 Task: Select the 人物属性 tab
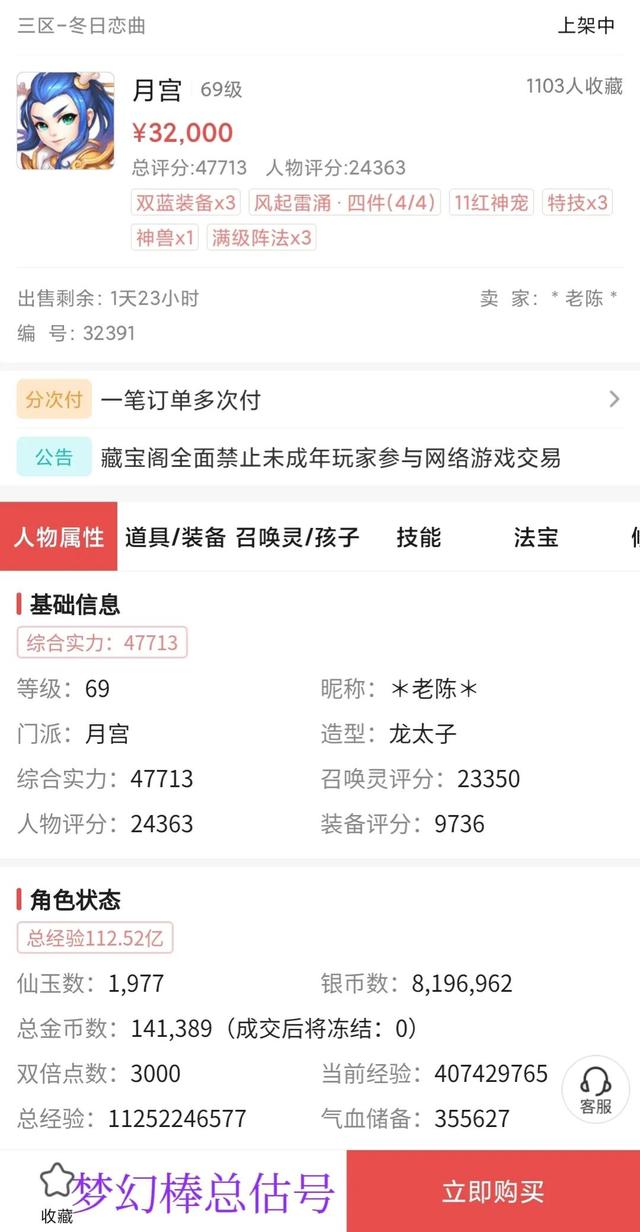(x=59, y=537)
